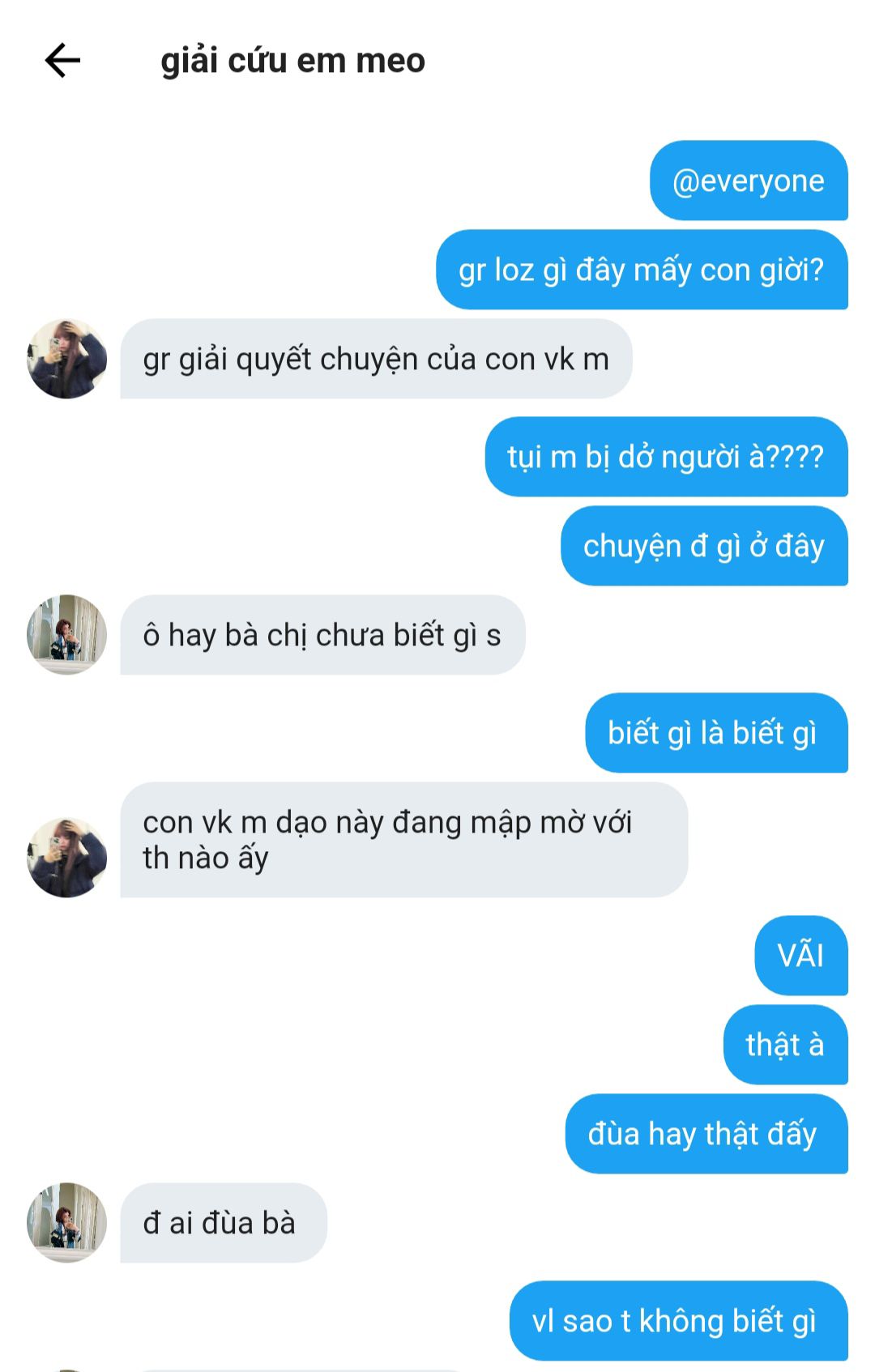Screen dimensions: 875x1372
Task: Open the "giải cứu em meo" group title
Action: point(292,61)
